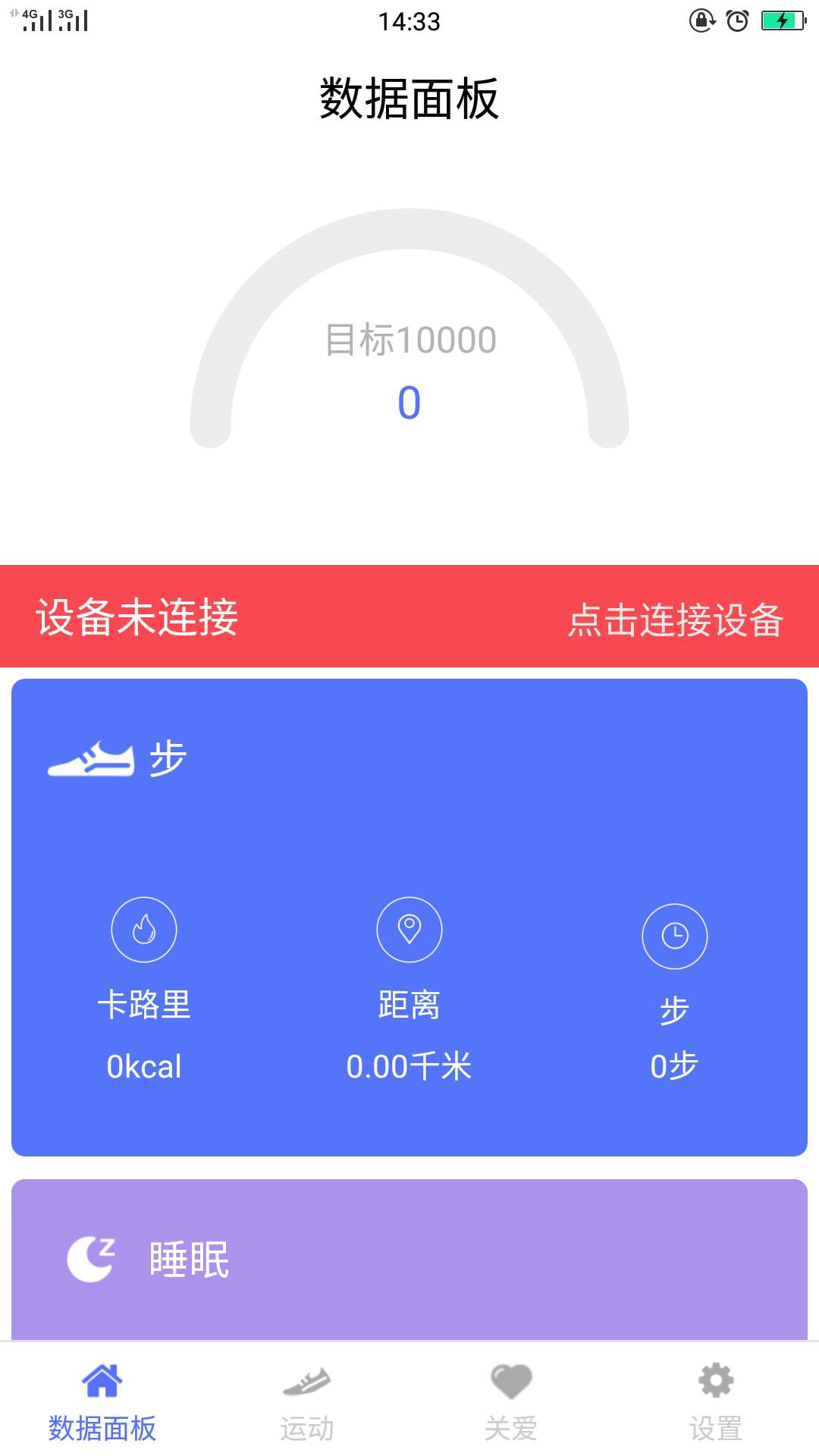
Task: Switch to the 关爱 tab
Action: pos(511,1403)
